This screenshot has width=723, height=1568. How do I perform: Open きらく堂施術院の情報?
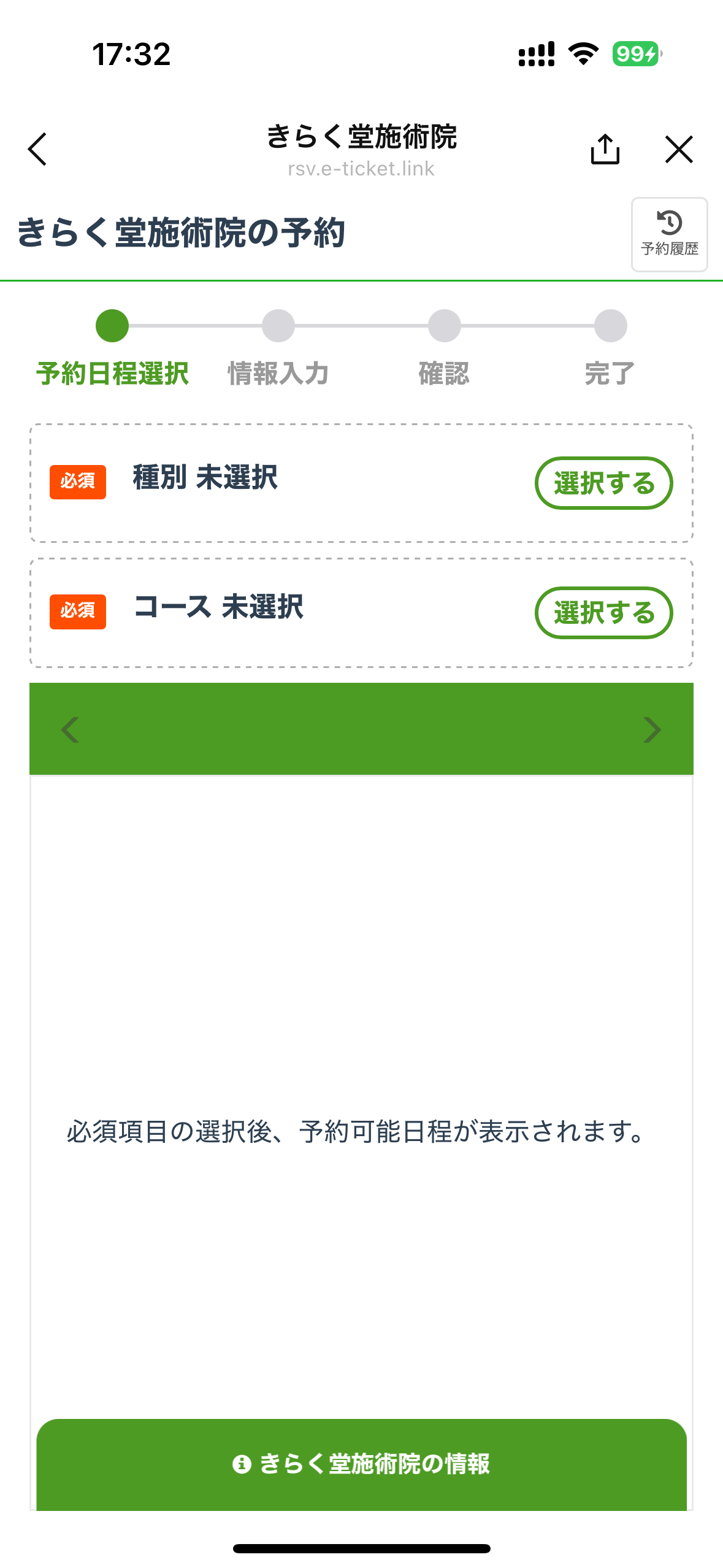click(361, 1464)
